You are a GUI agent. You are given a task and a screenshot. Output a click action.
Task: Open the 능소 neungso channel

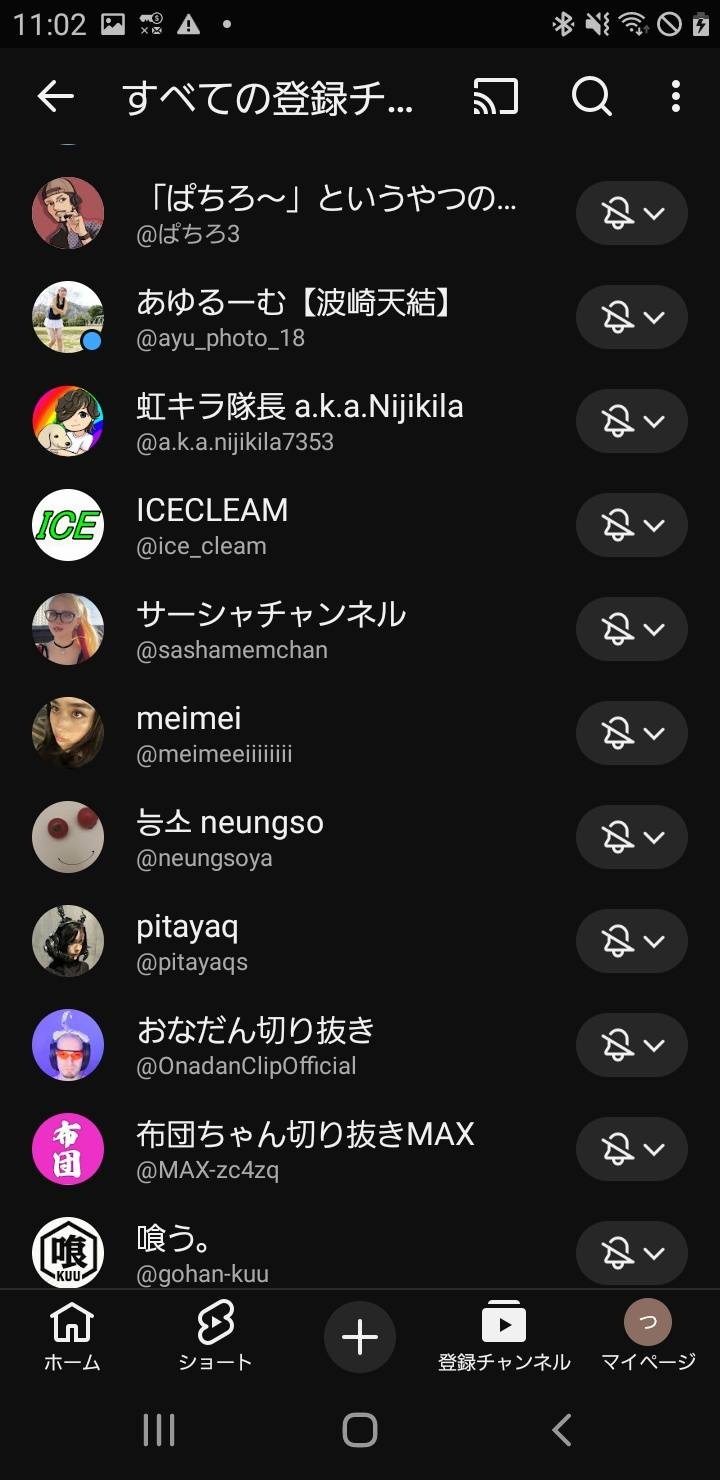230,837
